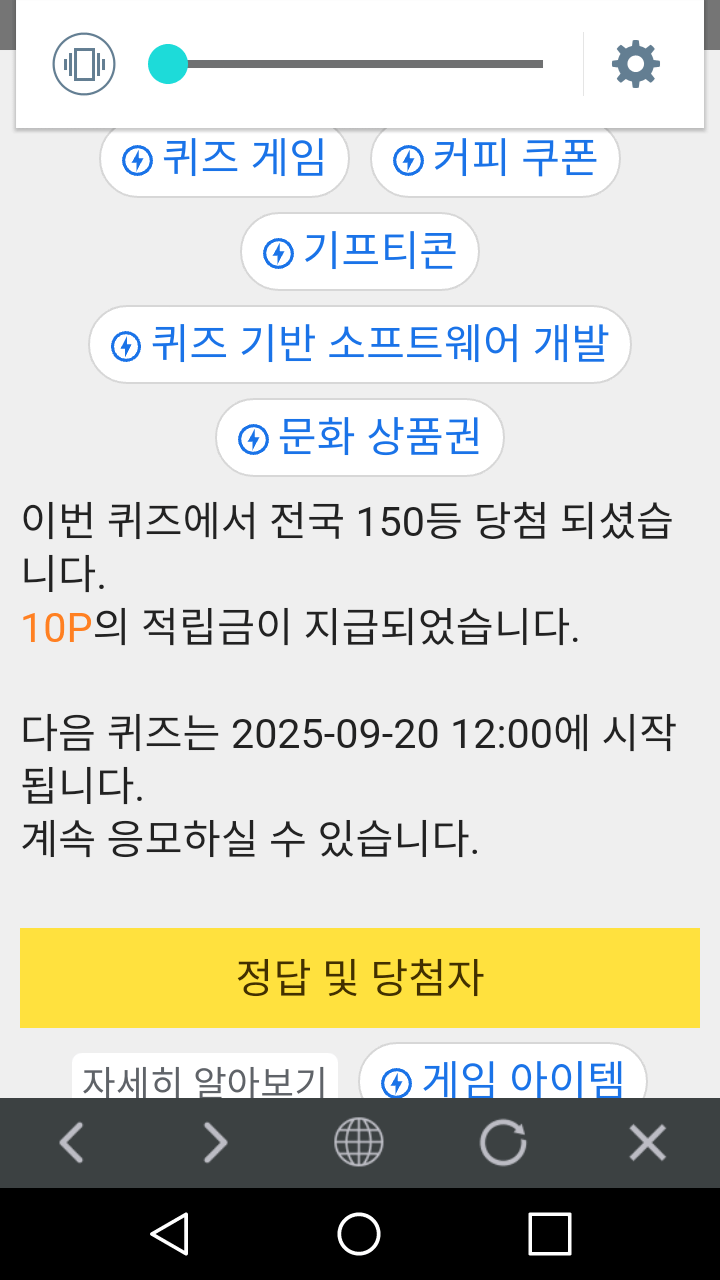Viewport: 720px width, 1280px height.
Task: Toggle the vibrate mode icon
Action: pos(84,64)
